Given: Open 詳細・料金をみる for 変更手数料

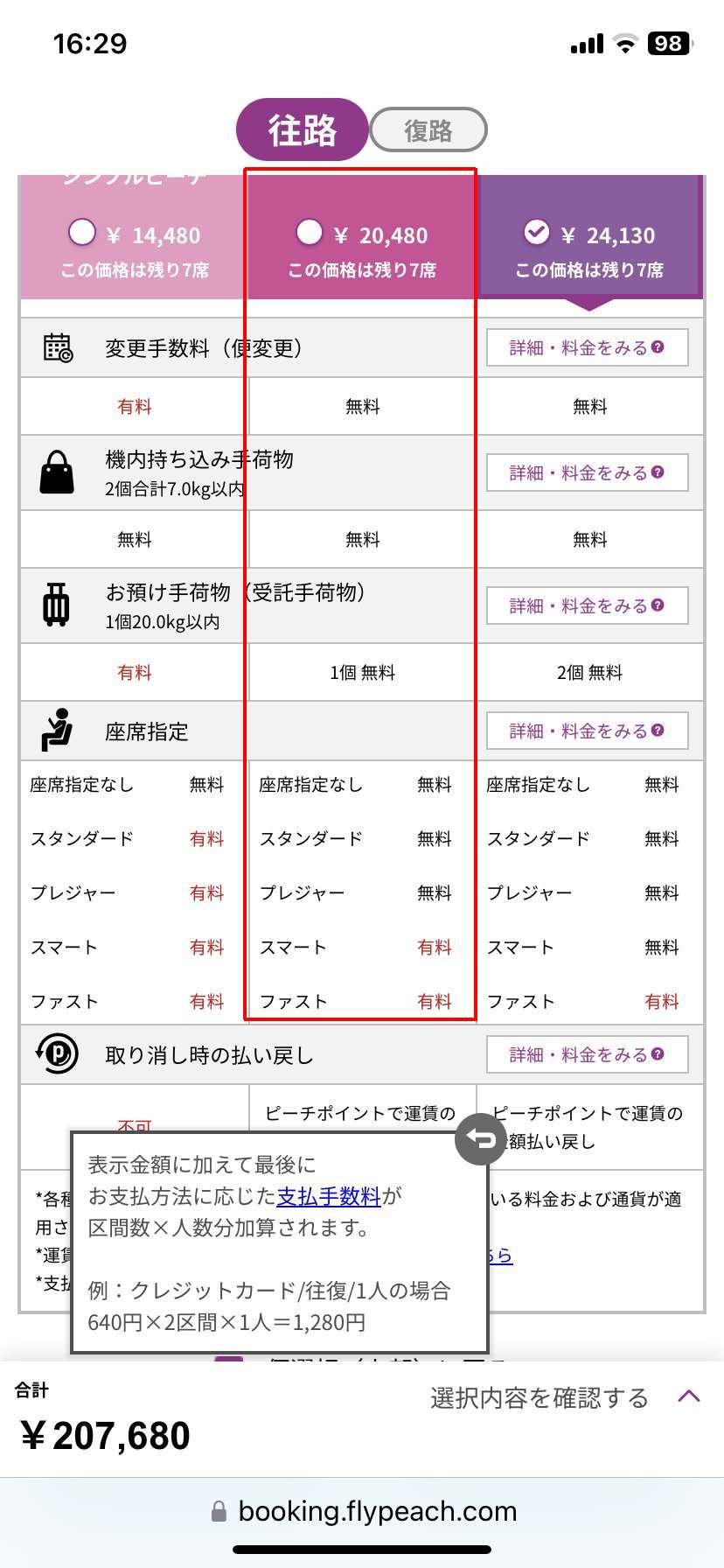Looking at the screenshot, I should click(588, 347).
